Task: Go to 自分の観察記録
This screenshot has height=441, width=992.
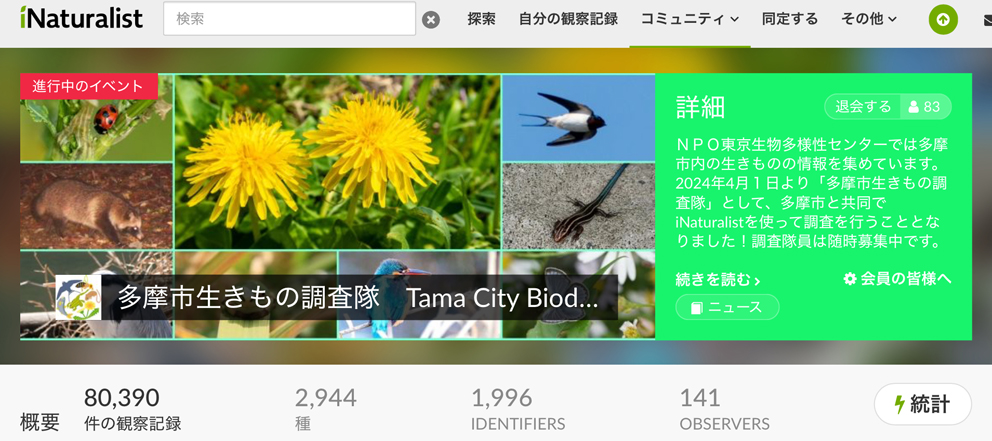Action: click(x=568, y=19)
